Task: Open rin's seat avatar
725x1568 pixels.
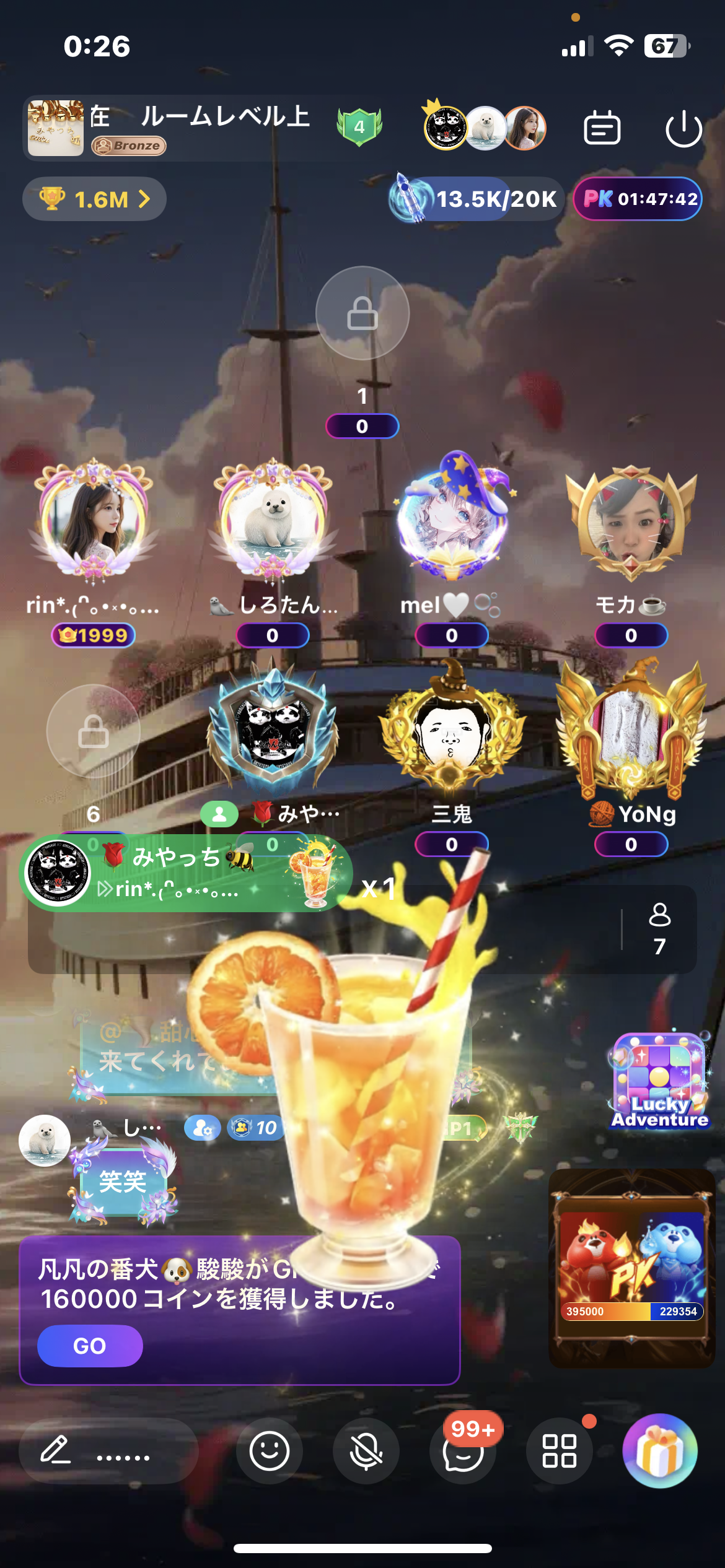Action: coord(93,519)
